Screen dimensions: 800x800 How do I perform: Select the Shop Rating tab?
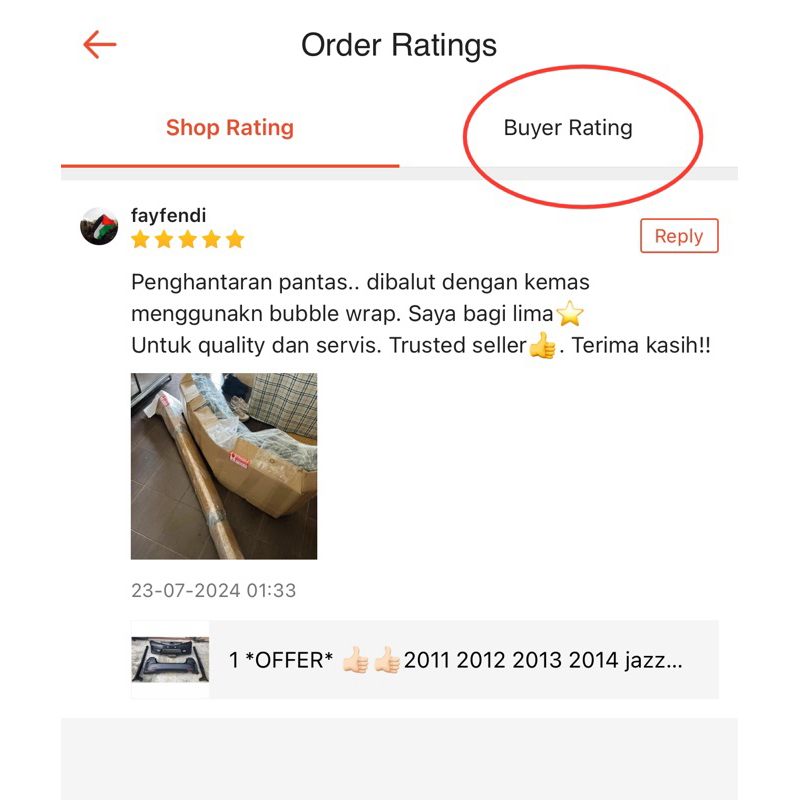coord(230,128)
